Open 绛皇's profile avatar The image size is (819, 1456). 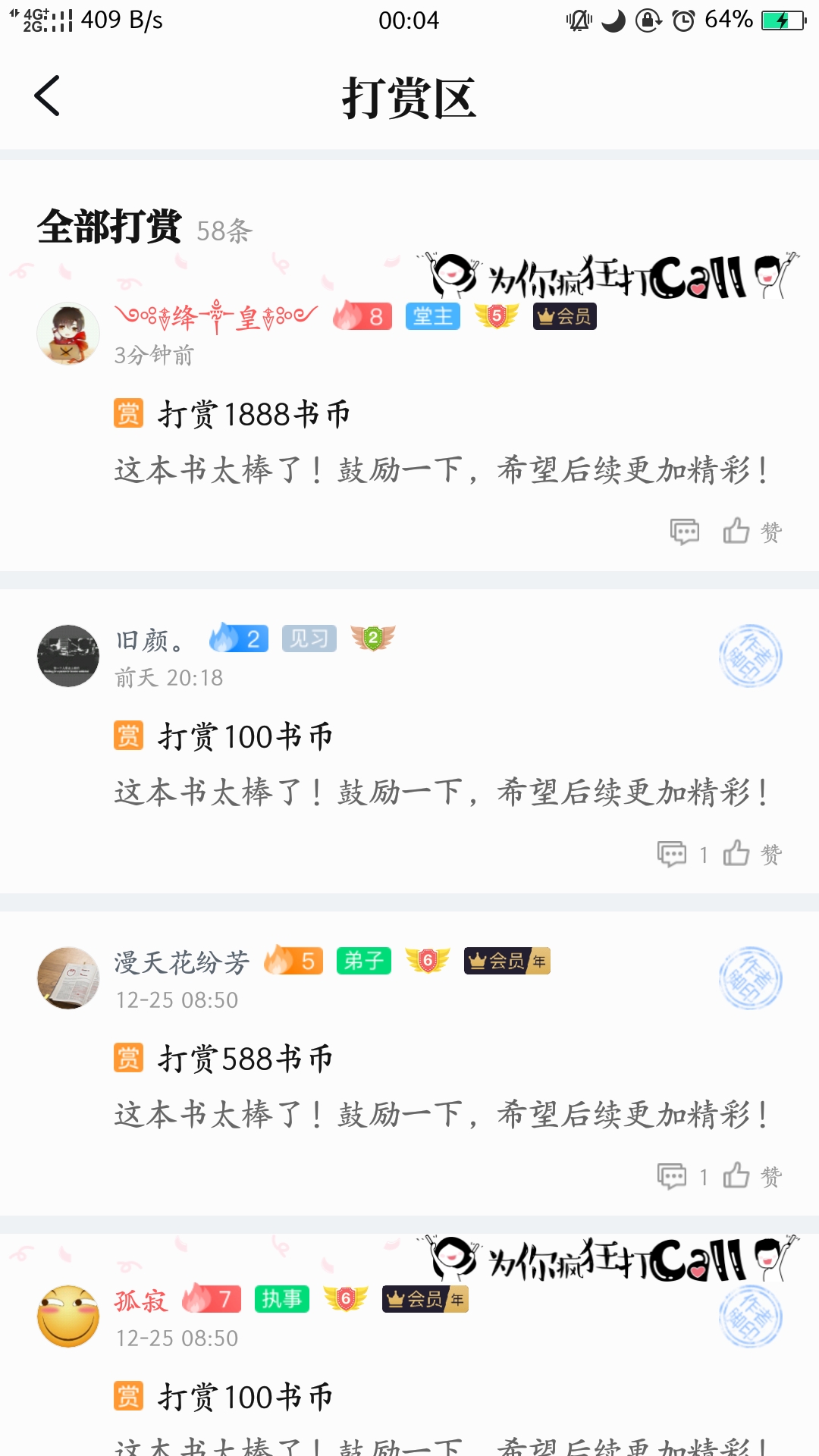68,334
